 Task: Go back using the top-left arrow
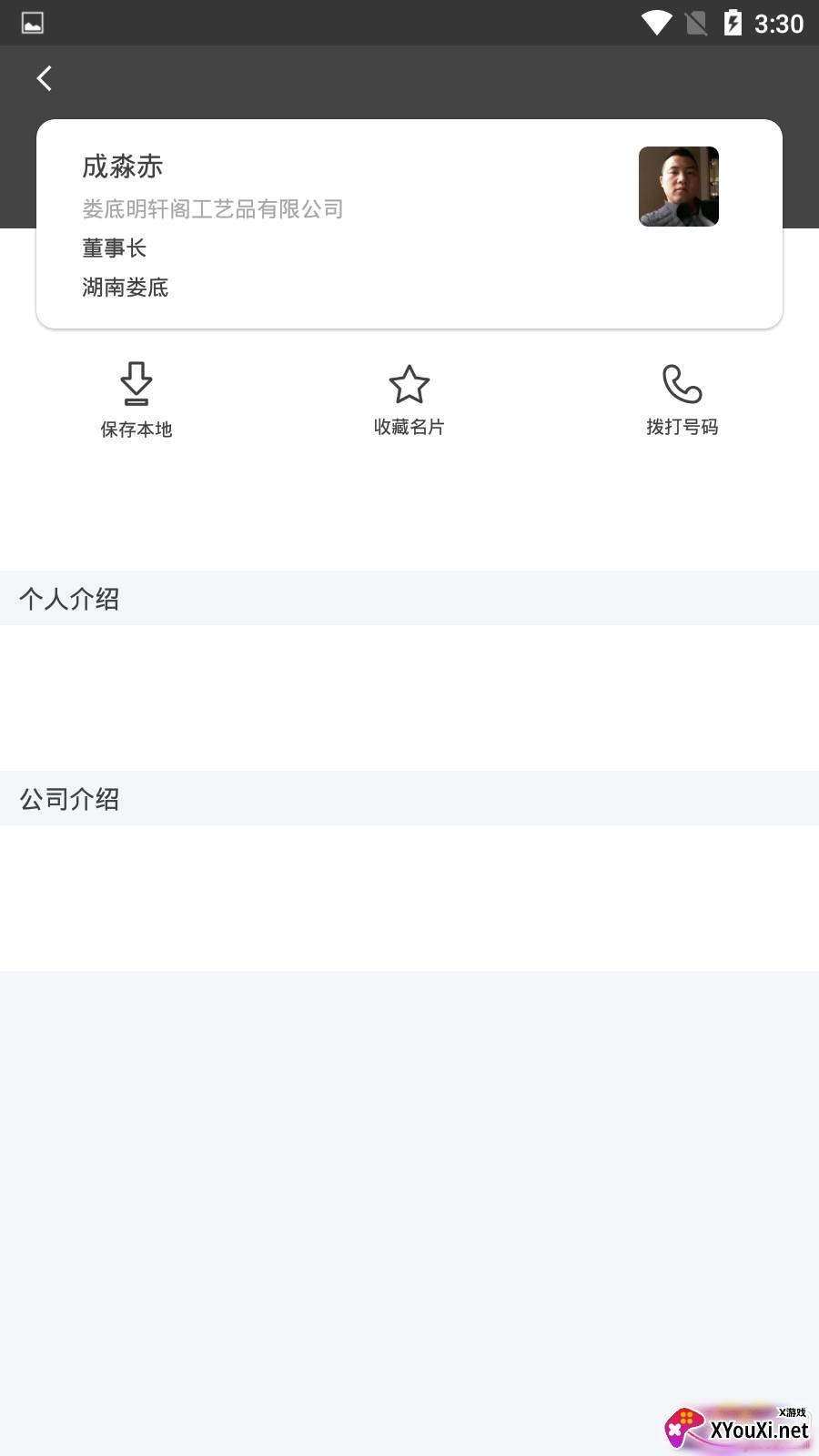click(44, 79)
